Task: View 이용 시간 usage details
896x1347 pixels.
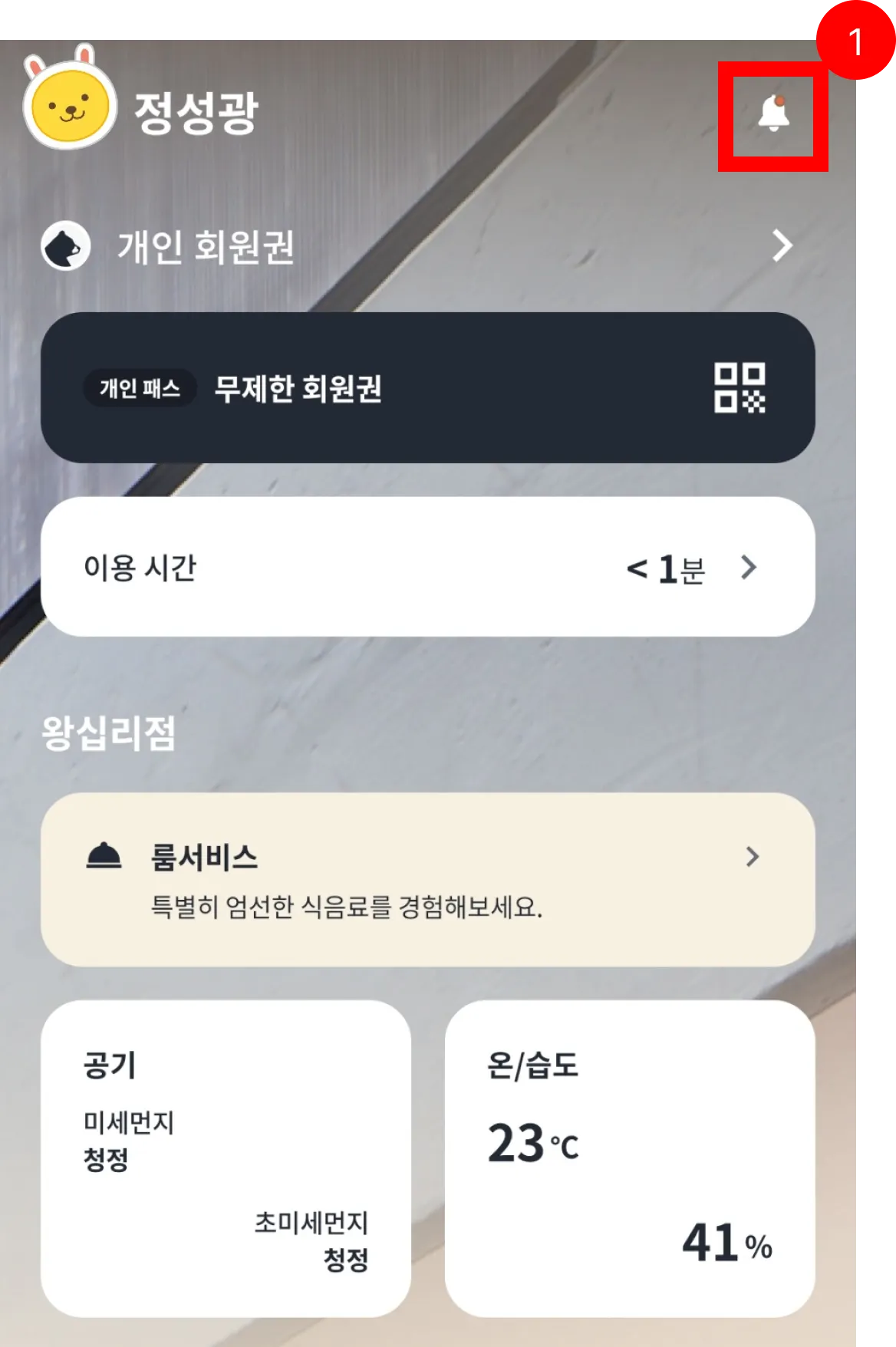Action: (x=427, y=568)
